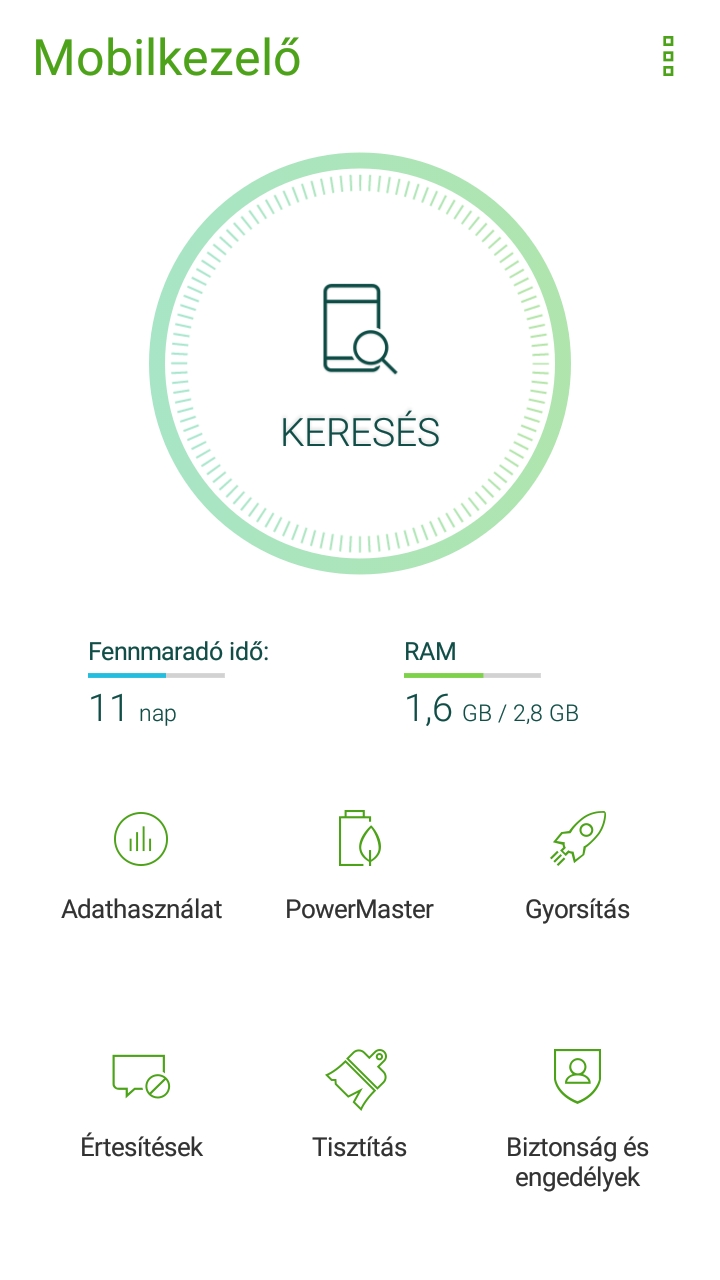The width and height of the screenshot is (720, 1280).
Task: Open Adathasználat data usage
Action: tap(141, 866)
